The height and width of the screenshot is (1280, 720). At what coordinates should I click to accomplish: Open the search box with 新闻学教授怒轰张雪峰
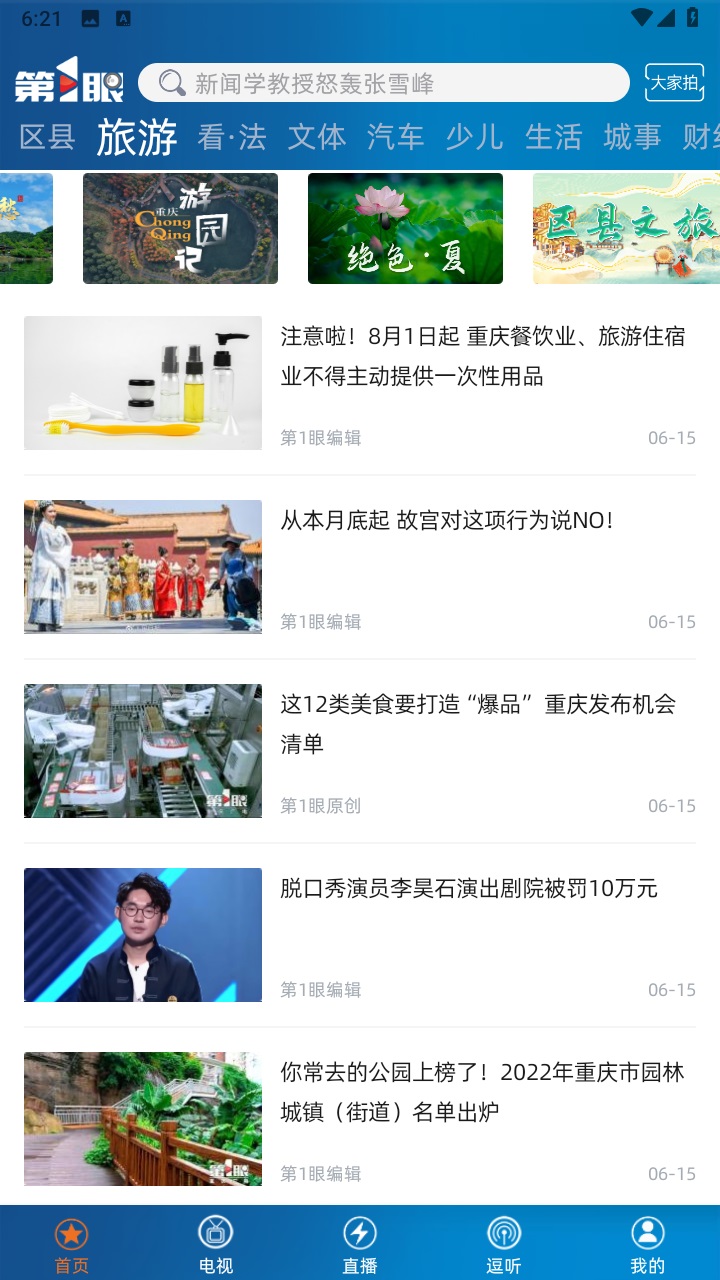click(x=384, y=83)
